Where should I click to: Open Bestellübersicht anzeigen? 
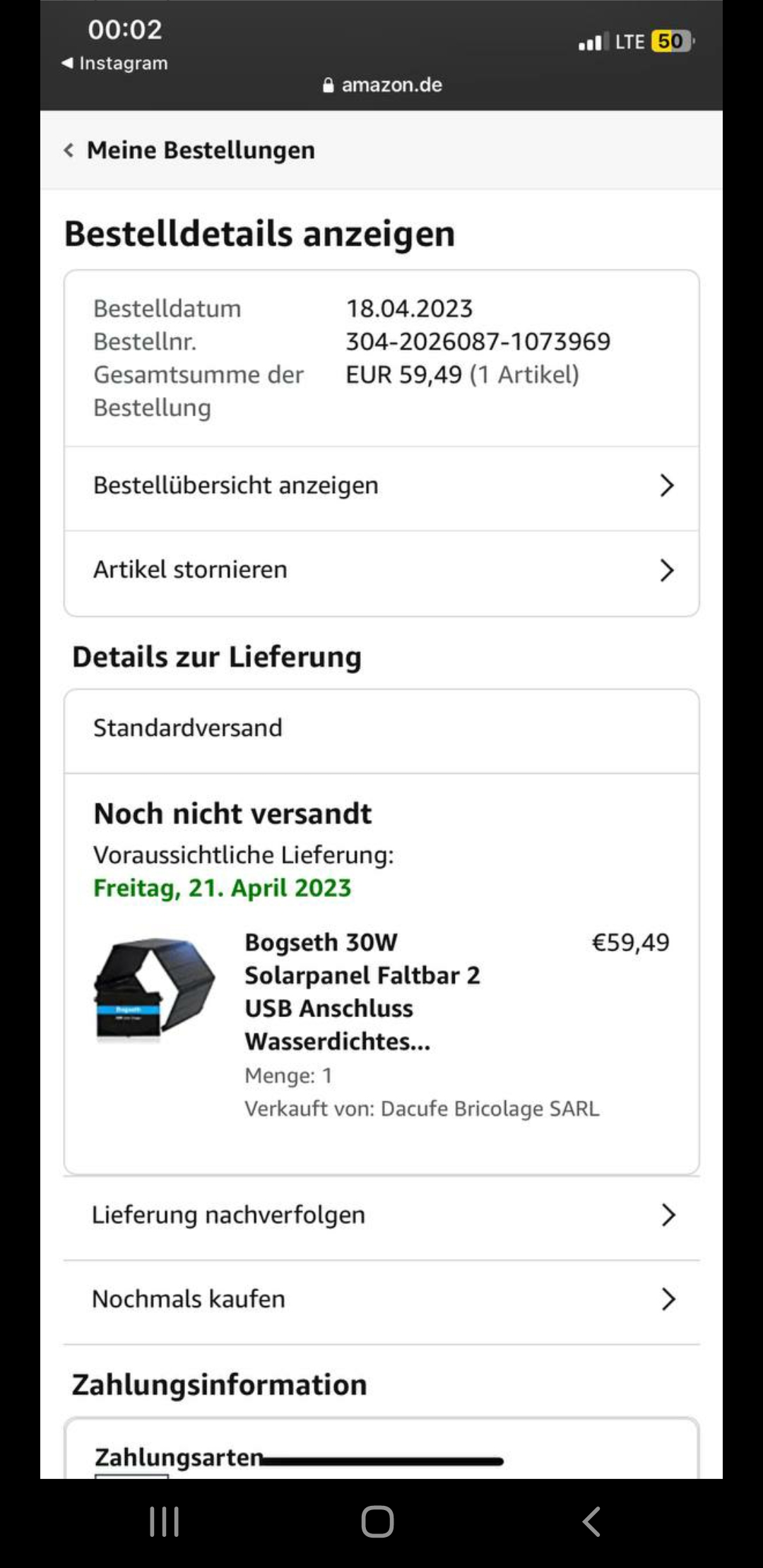[381, 487]
